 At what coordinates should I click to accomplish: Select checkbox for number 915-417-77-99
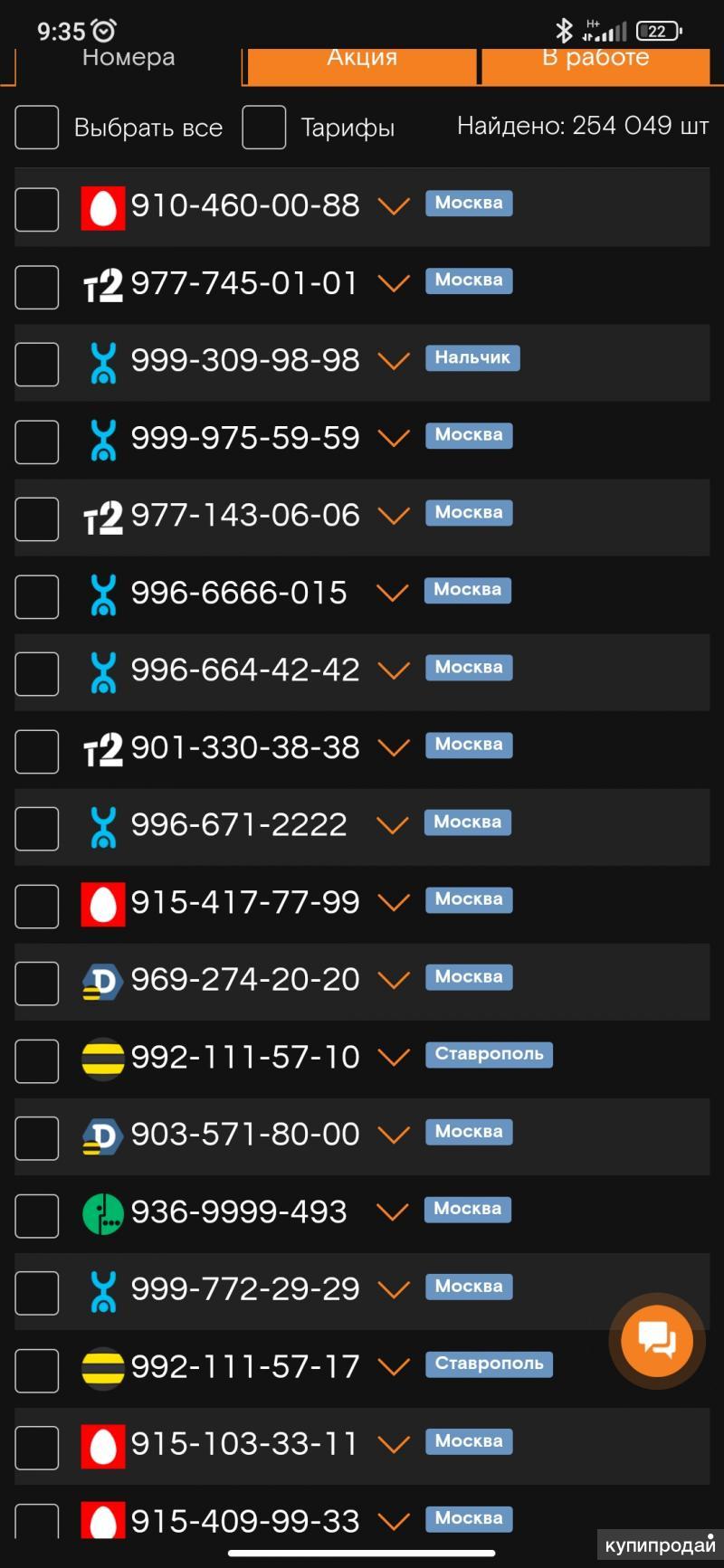(x=37, y=906)
